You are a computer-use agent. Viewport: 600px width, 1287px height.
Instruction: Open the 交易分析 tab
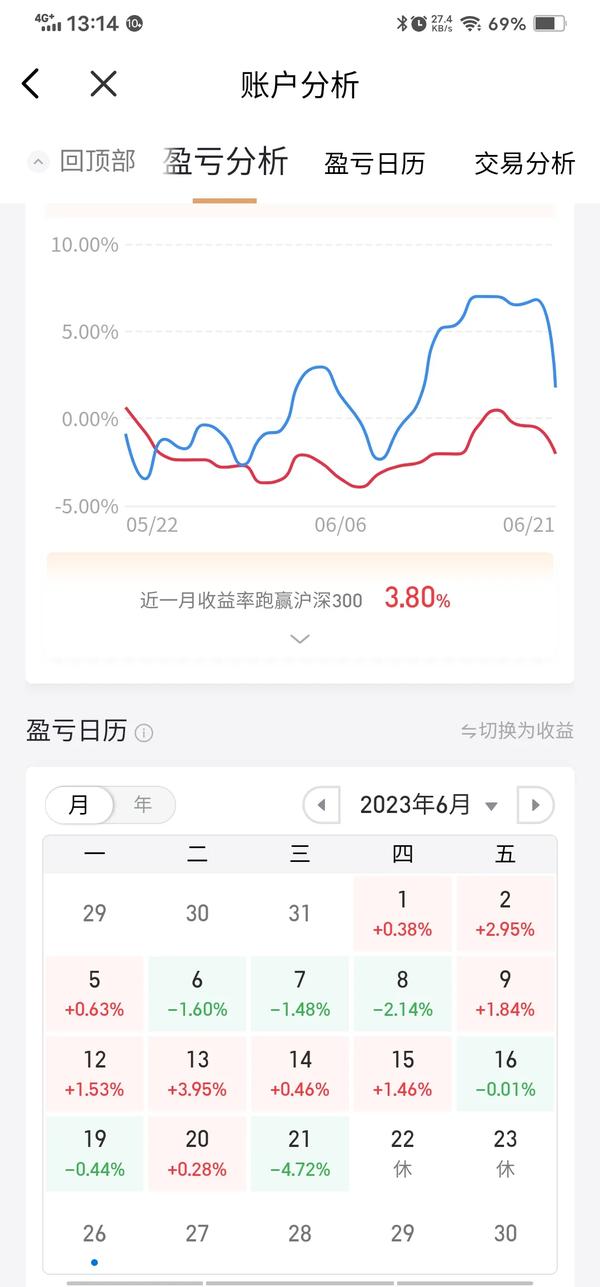[524, 163]
